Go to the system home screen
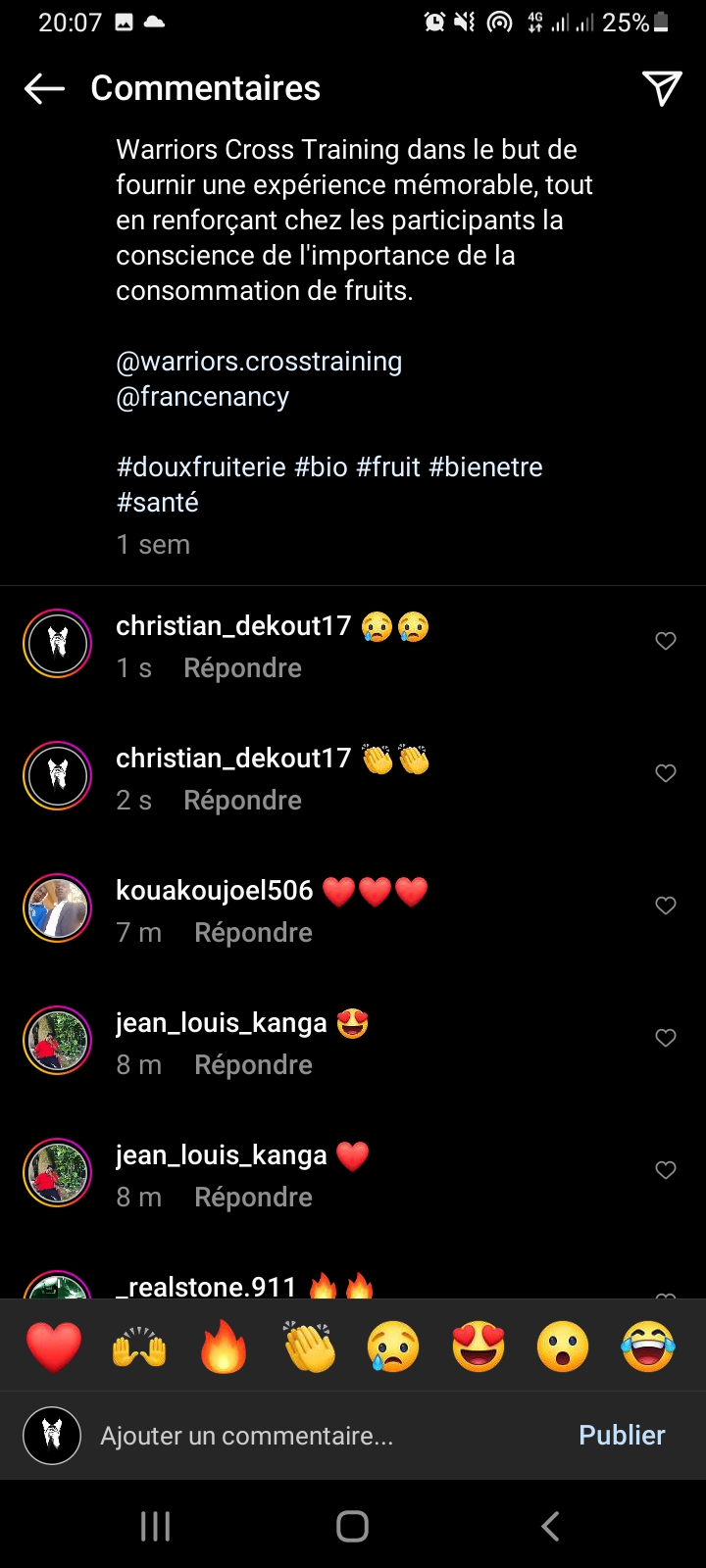Image resolution: width=706 pixels, height=1568 pixels. pos(352,1526)
